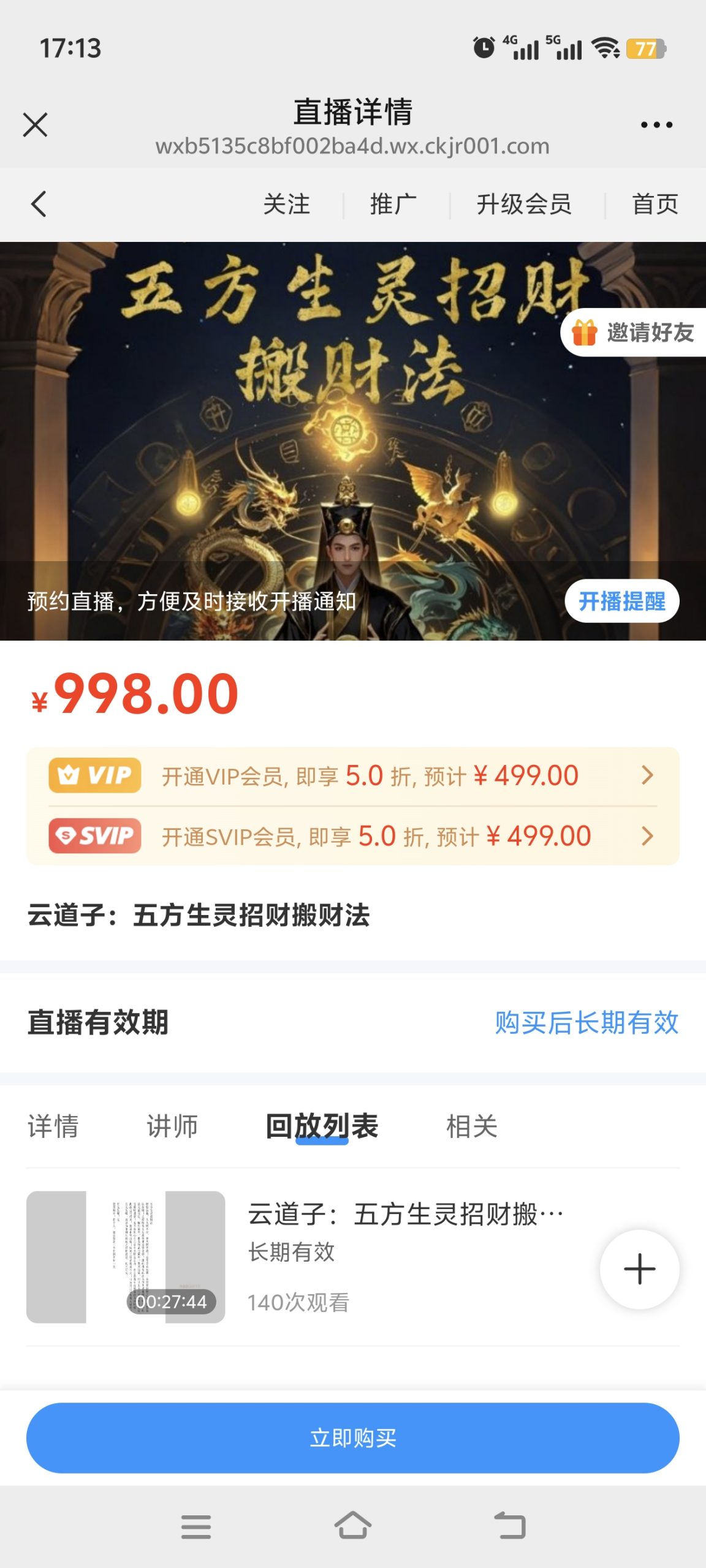Open the three-dot overflow menu

656,125
